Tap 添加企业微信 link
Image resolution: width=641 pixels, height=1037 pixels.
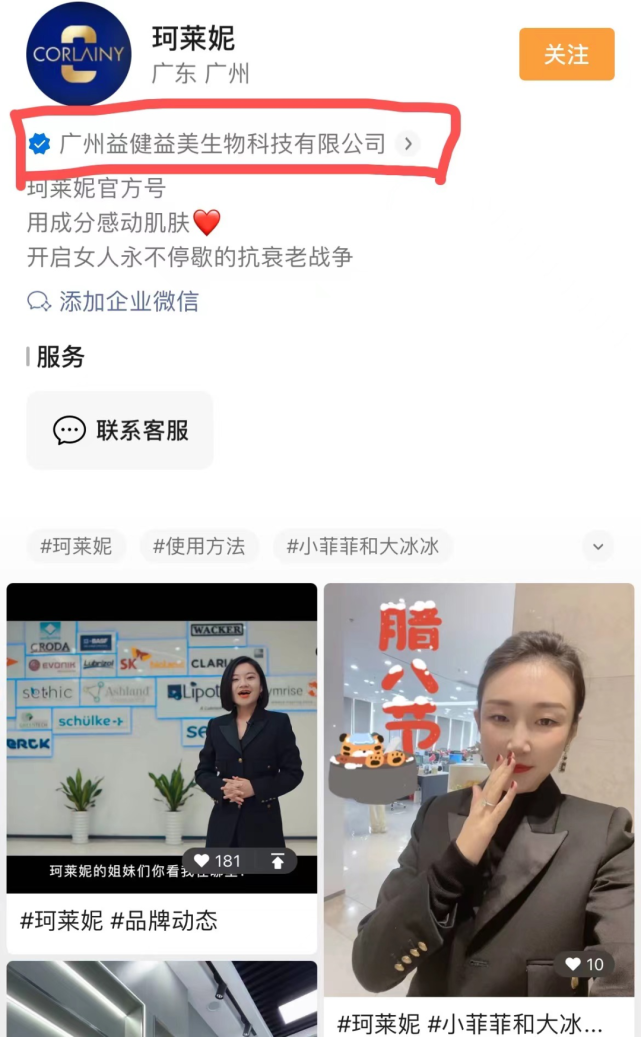pos(113,302)
